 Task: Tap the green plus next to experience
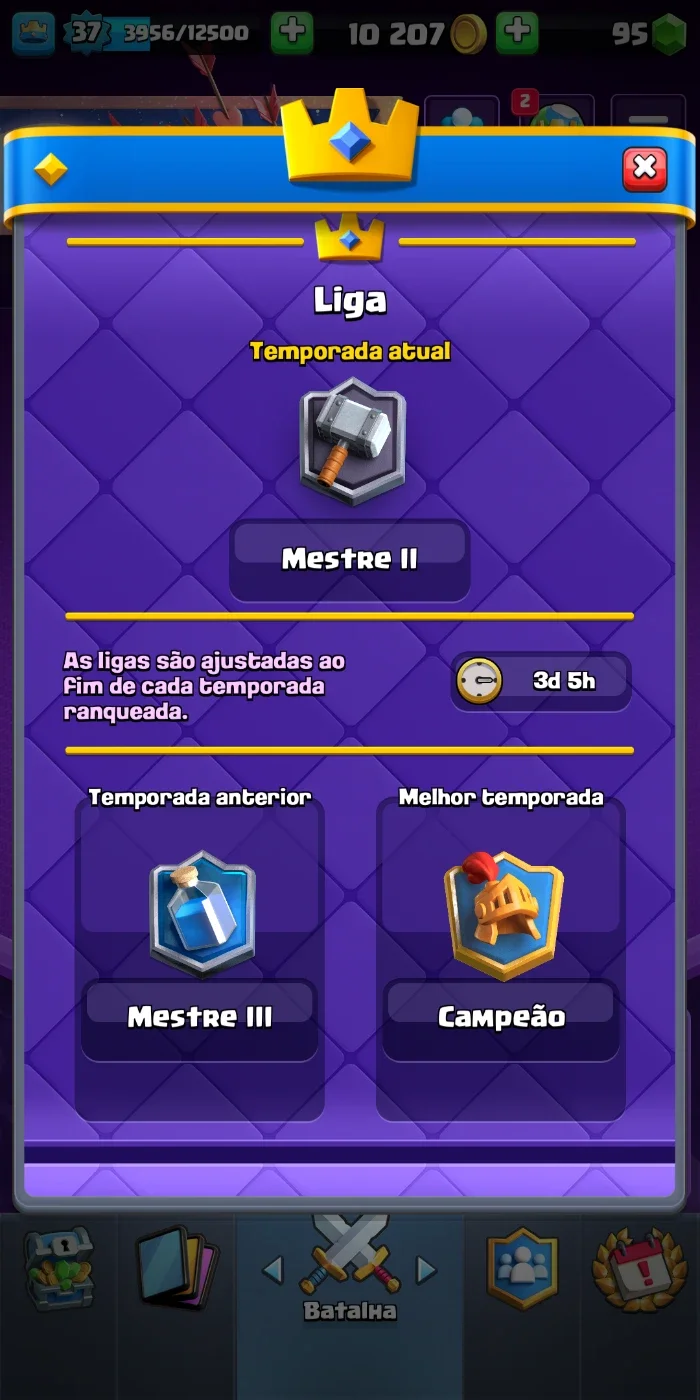(x=291, y=32)
